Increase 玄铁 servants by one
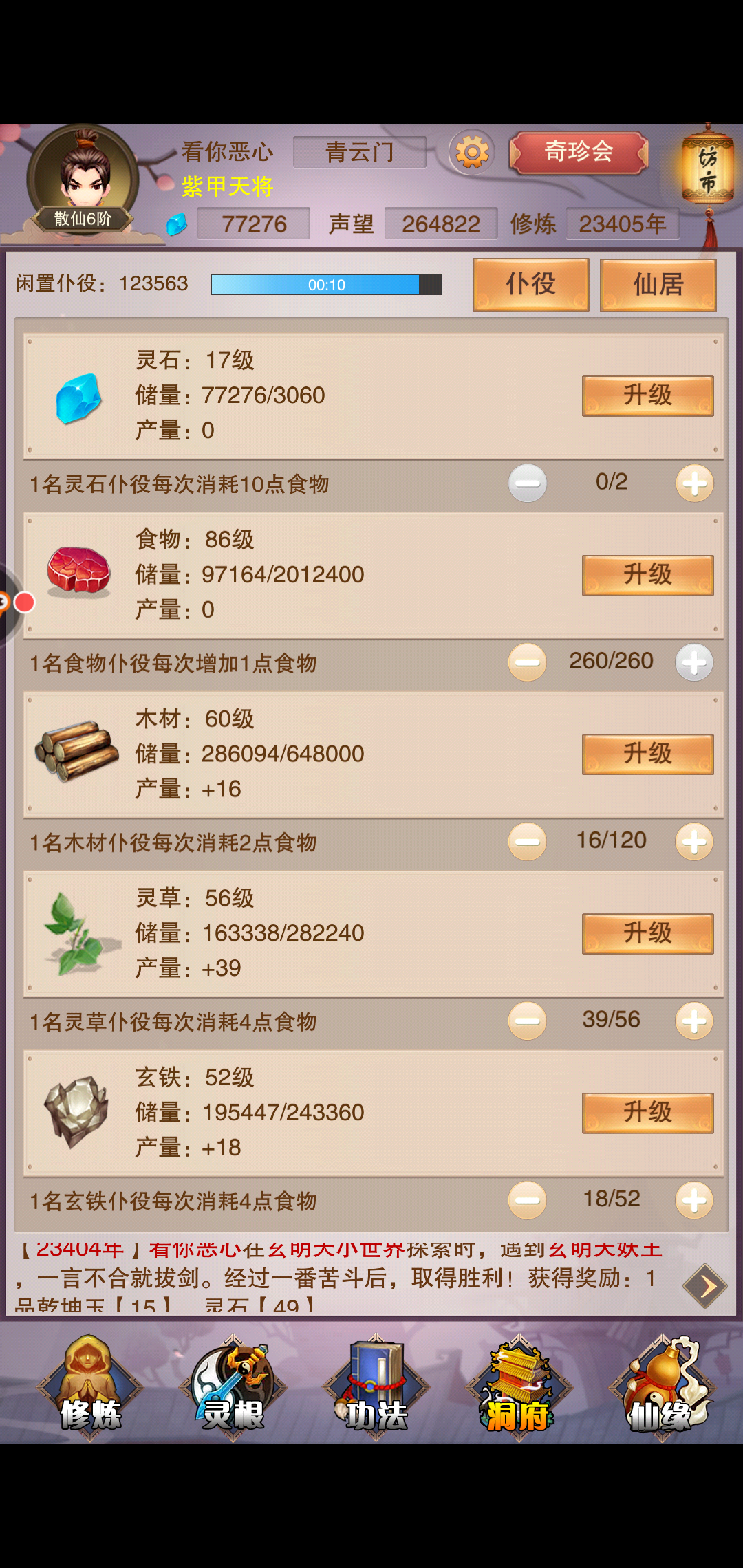 (694, 1200)
